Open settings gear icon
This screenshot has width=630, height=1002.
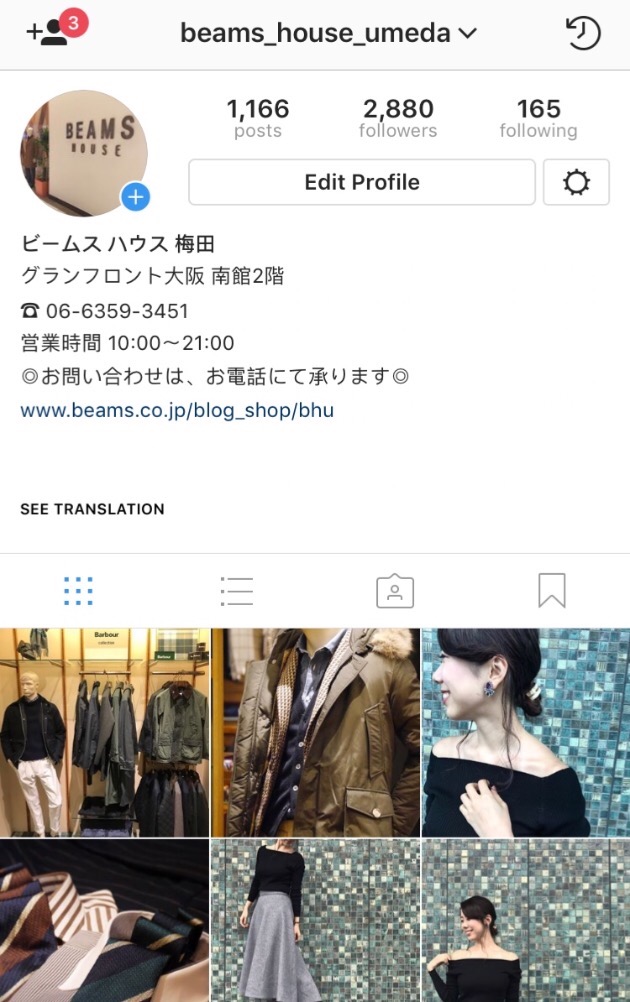(576, 182)
